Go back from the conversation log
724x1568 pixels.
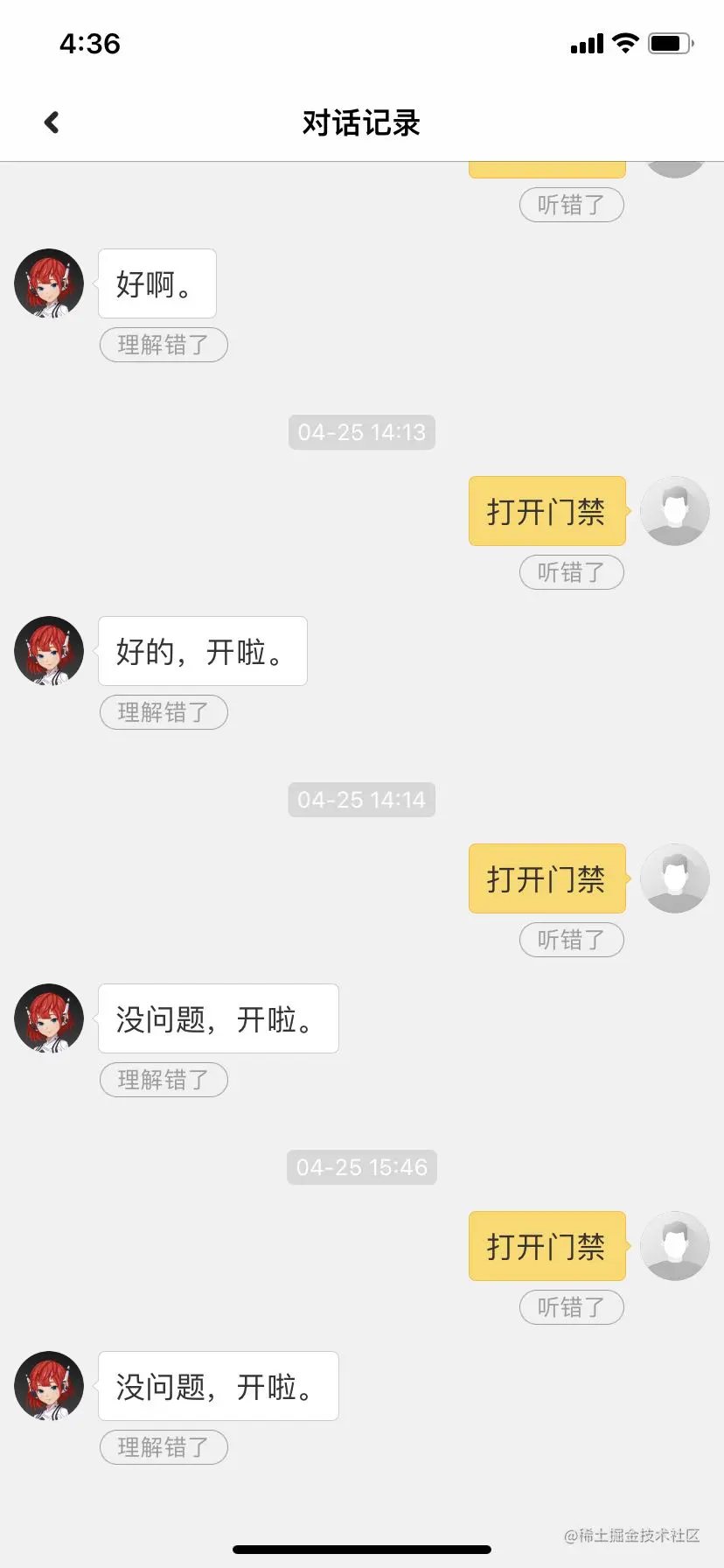[52, 122]
